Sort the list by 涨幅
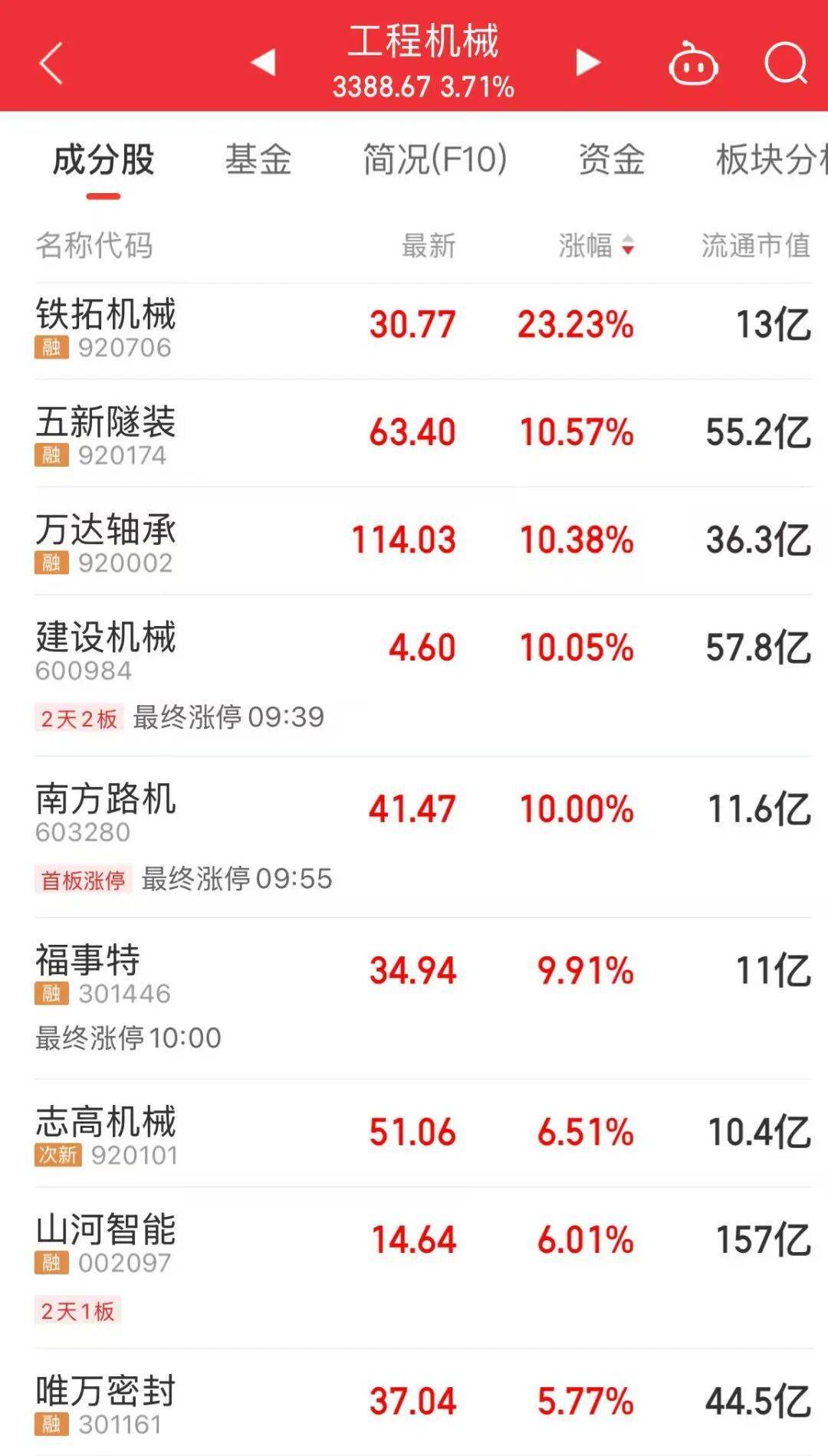 click(596, 246)
